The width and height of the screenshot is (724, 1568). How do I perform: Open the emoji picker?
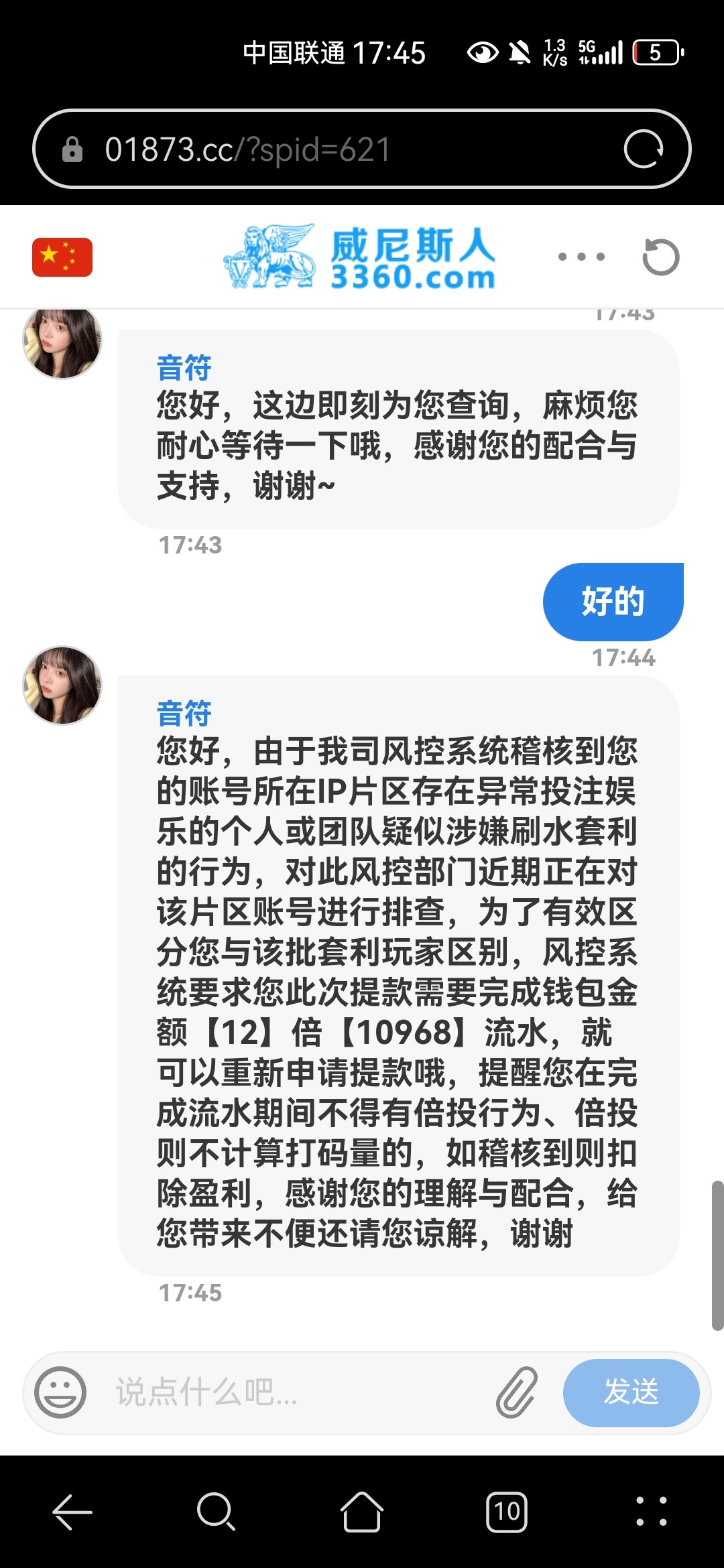(60, 1392)
